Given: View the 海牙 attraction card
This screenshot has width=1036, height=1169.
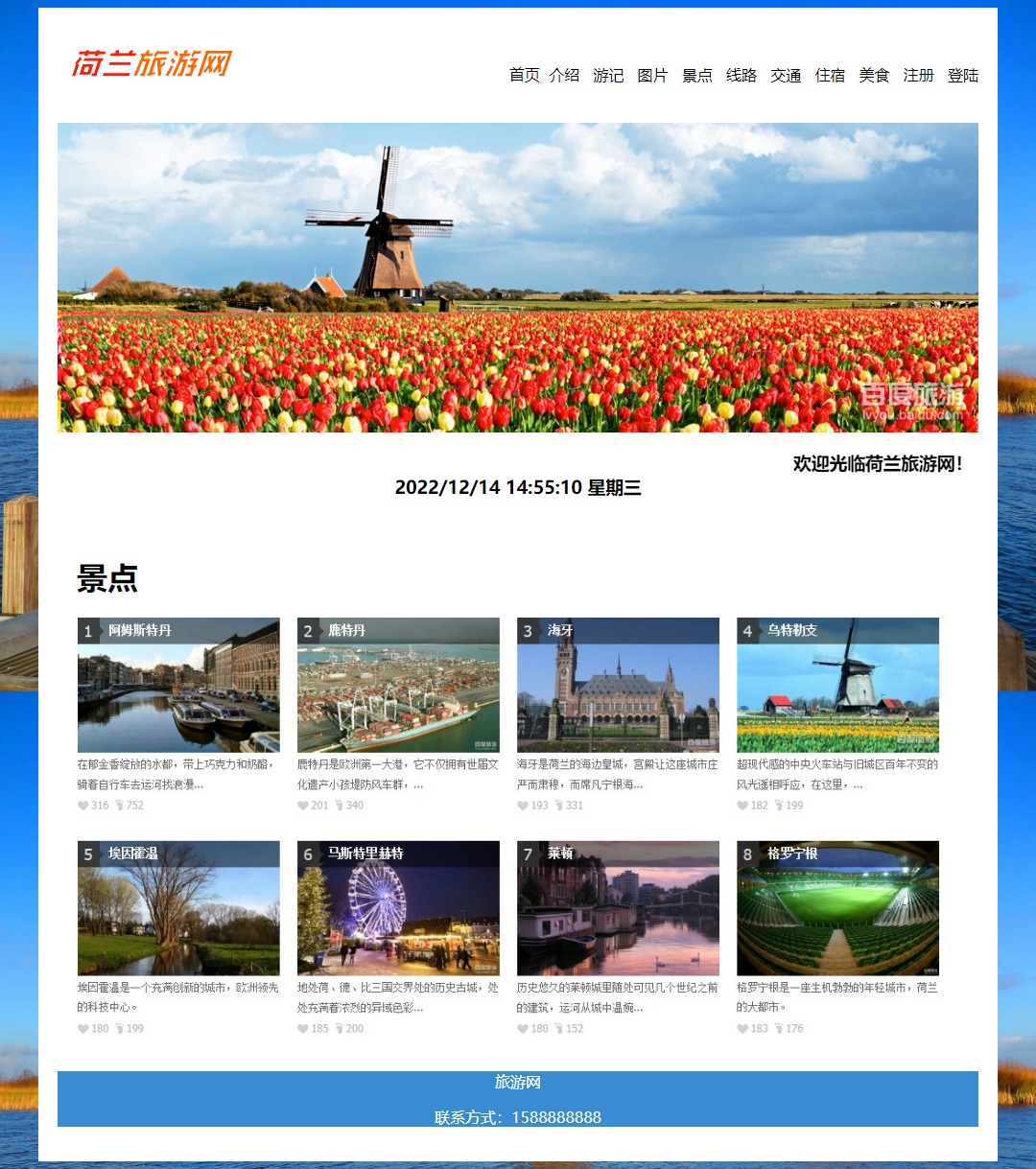Looking at the screenshot, I should pos(618,685).
